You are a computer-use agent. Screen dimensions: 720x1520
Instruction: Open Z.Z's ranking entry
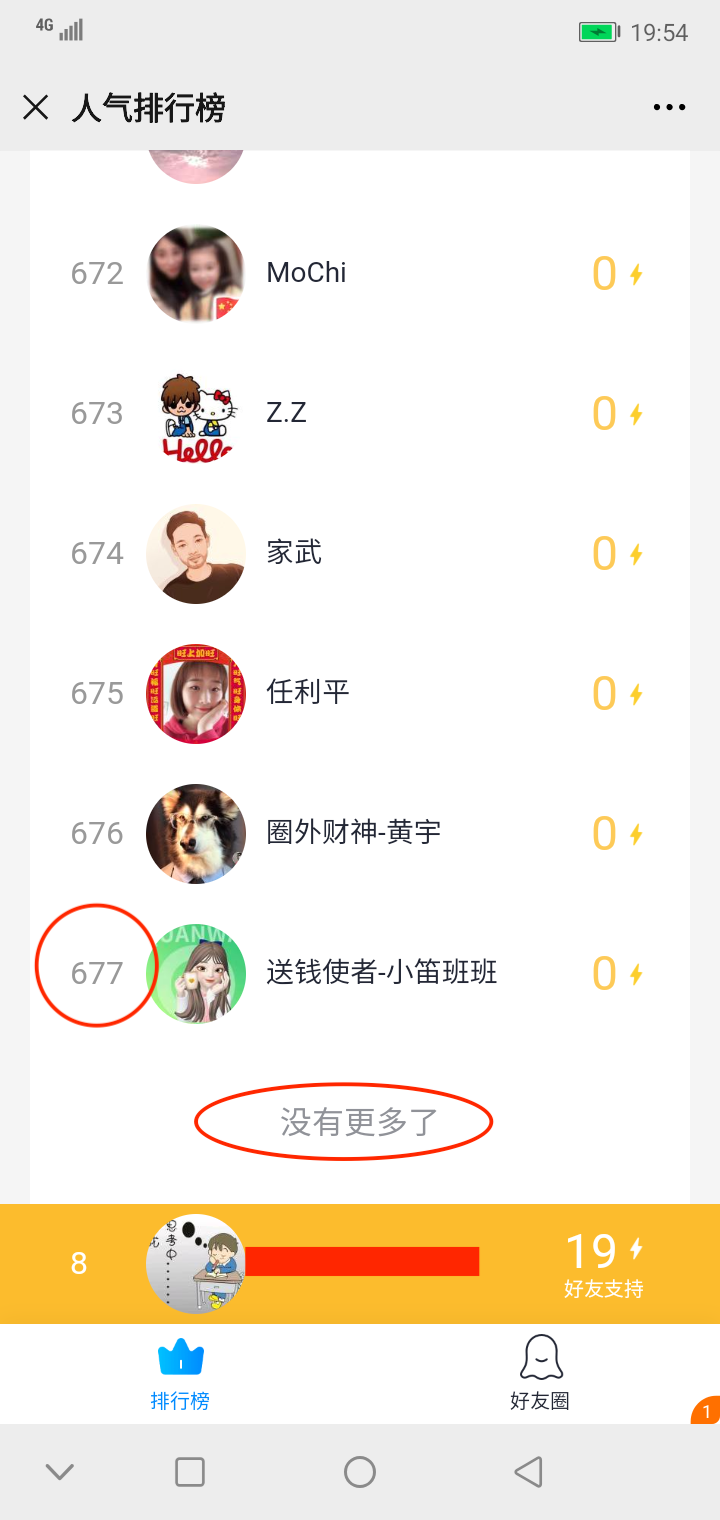[x=360, y=413]
